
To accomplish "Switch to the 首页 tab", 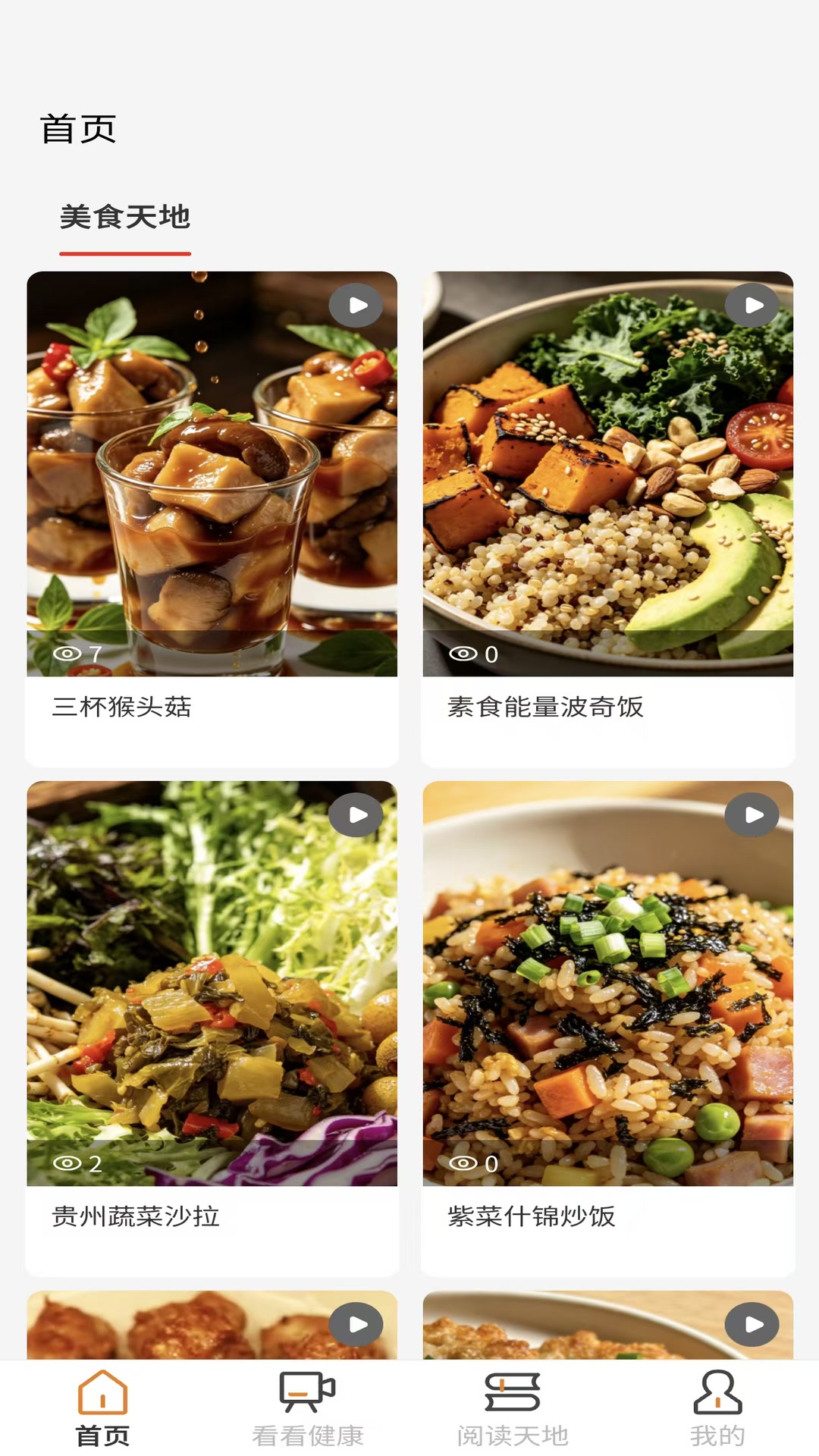I will click(x=102, y=1408).
